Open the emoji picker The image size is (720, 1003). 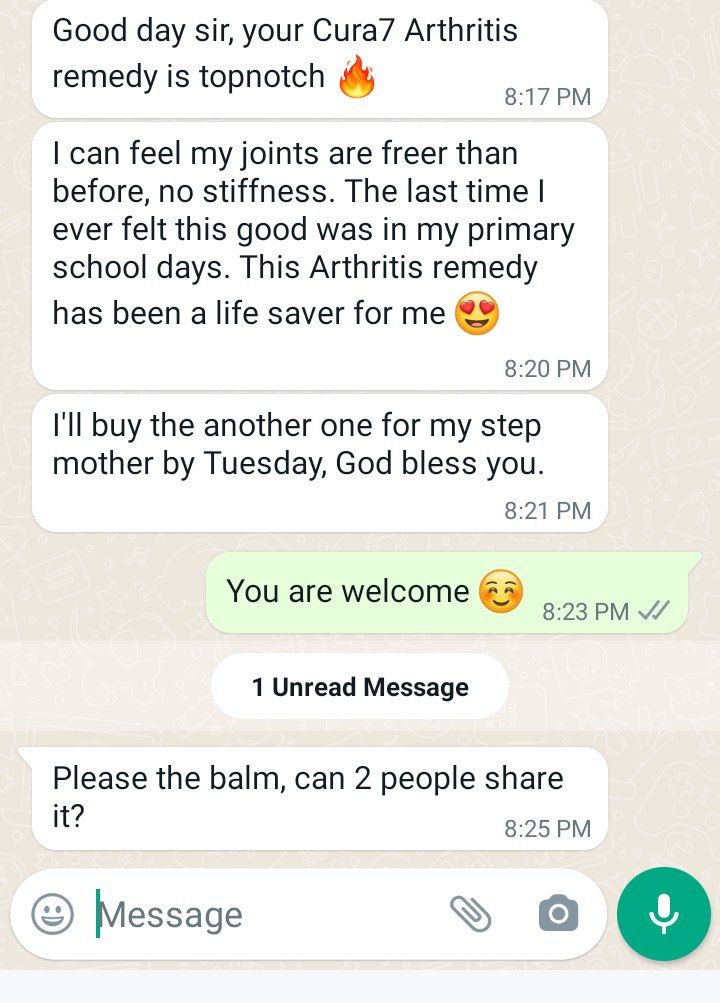(53, 914)
